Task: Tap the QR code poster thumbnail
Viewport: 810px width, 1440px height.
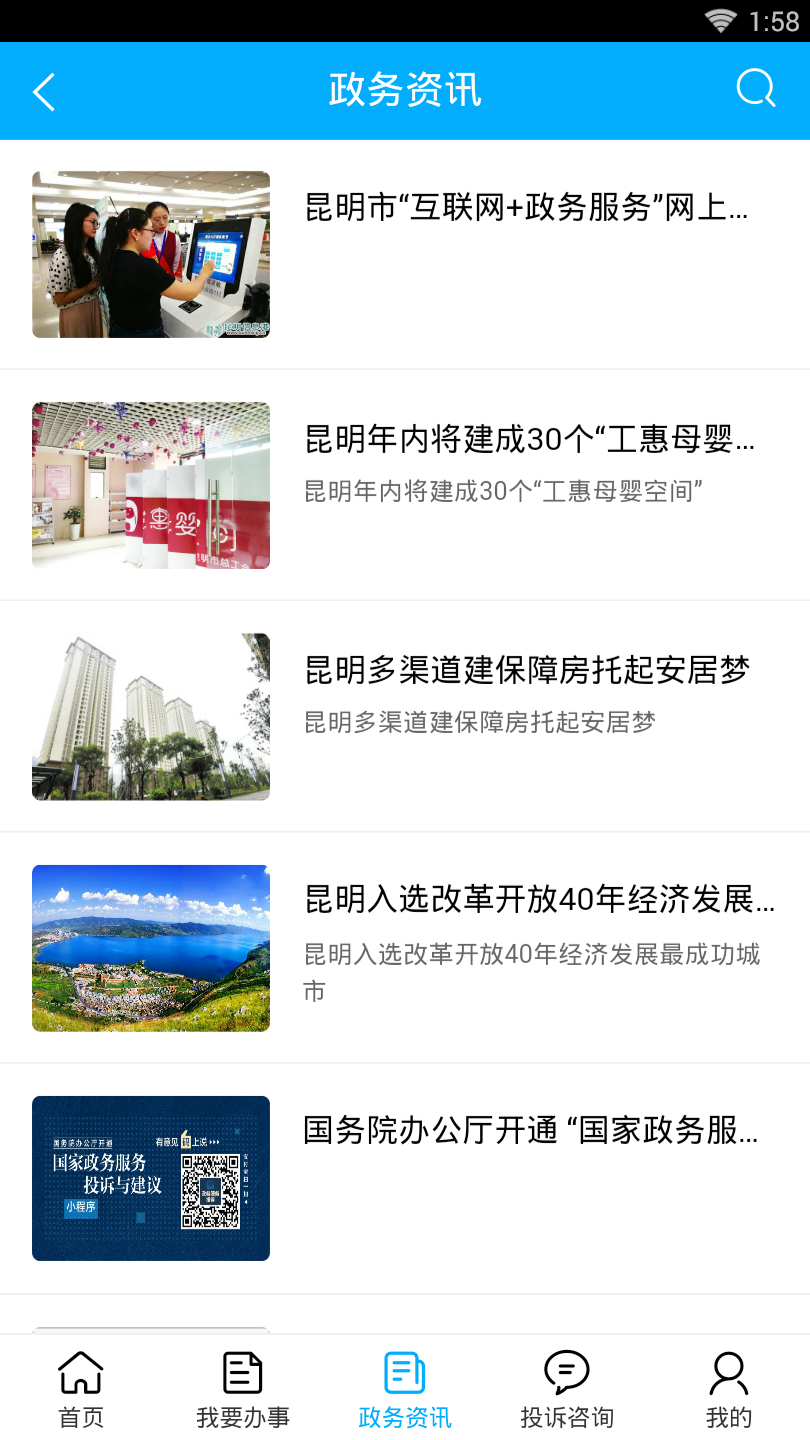Action: [x=150, y=1178]
